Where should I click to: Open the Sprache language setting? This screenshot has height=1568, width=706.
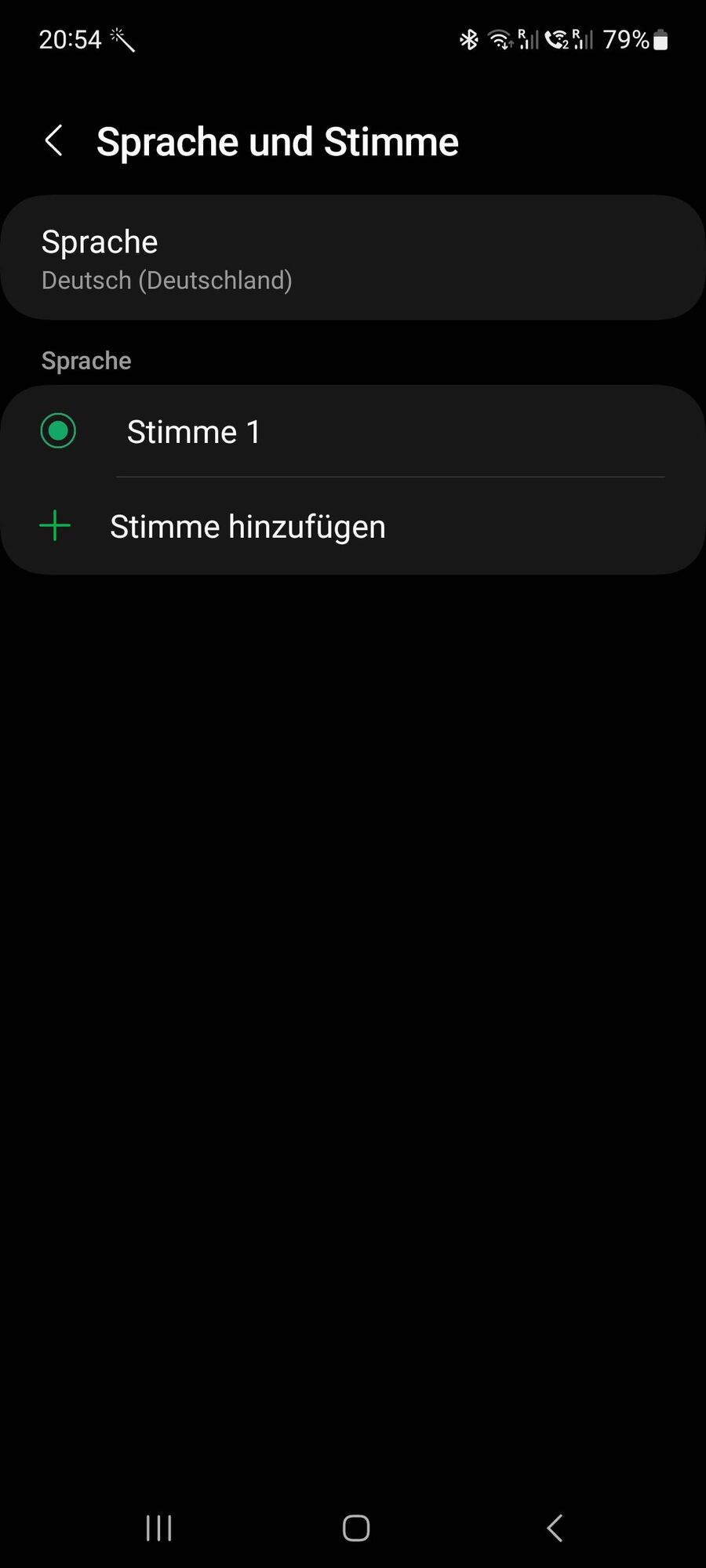pyautogui.click(x=353, y=259)
